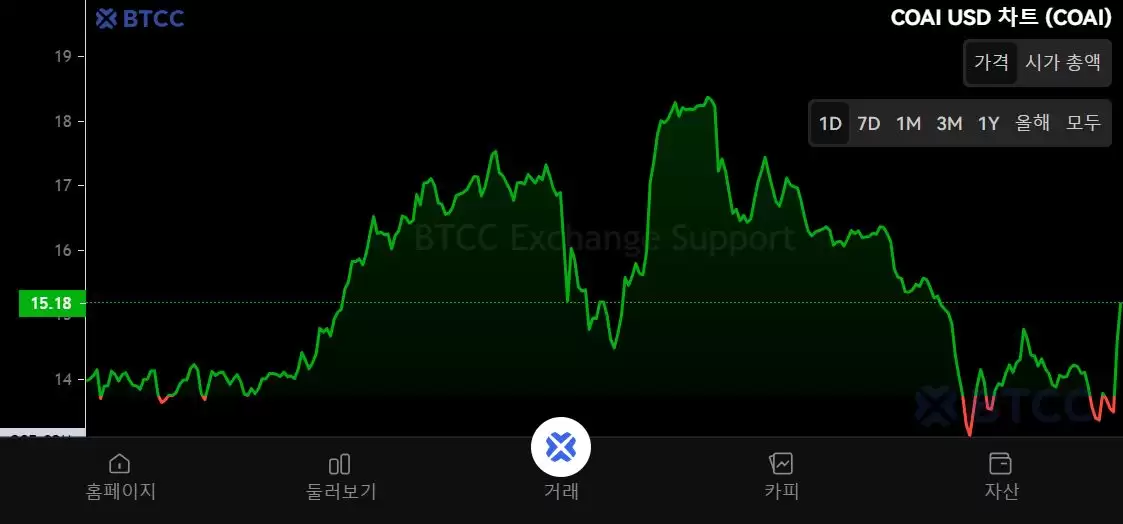Select the 1M time range

tap(908, 124)
